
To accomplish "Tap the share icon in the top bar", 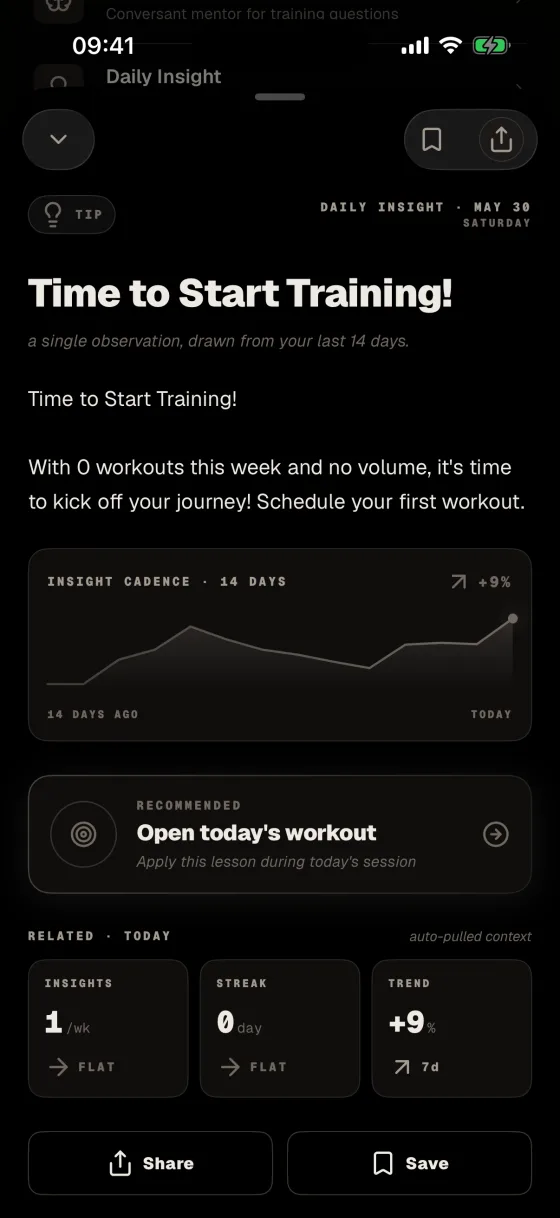I will click(x=500, y=139).
